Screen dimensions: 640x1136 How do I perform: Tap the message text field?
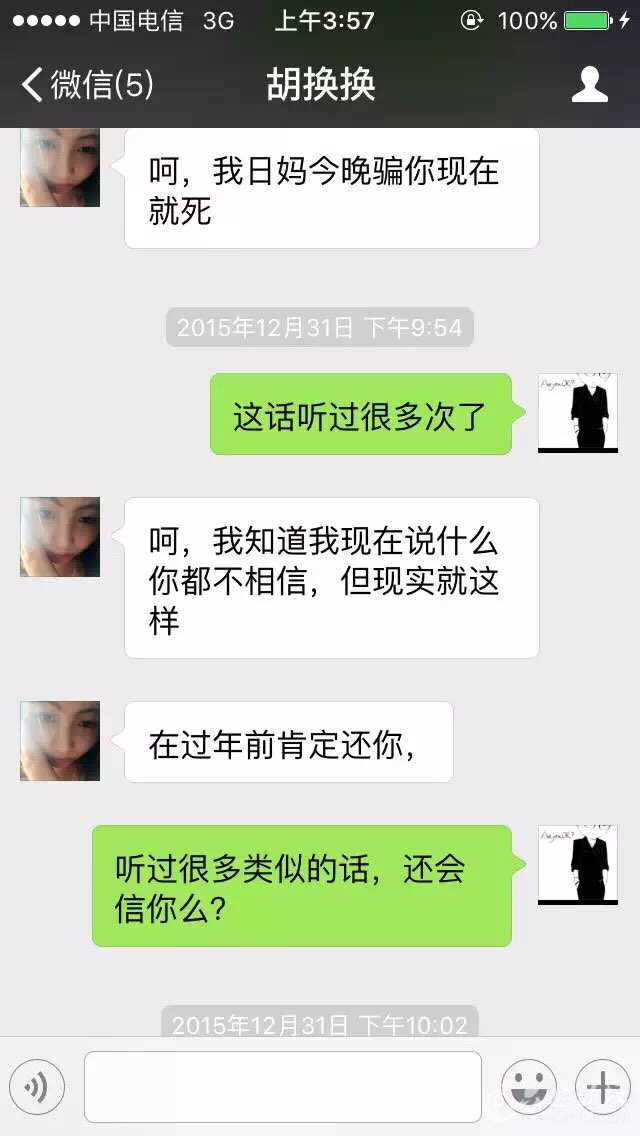(283, 1087)
